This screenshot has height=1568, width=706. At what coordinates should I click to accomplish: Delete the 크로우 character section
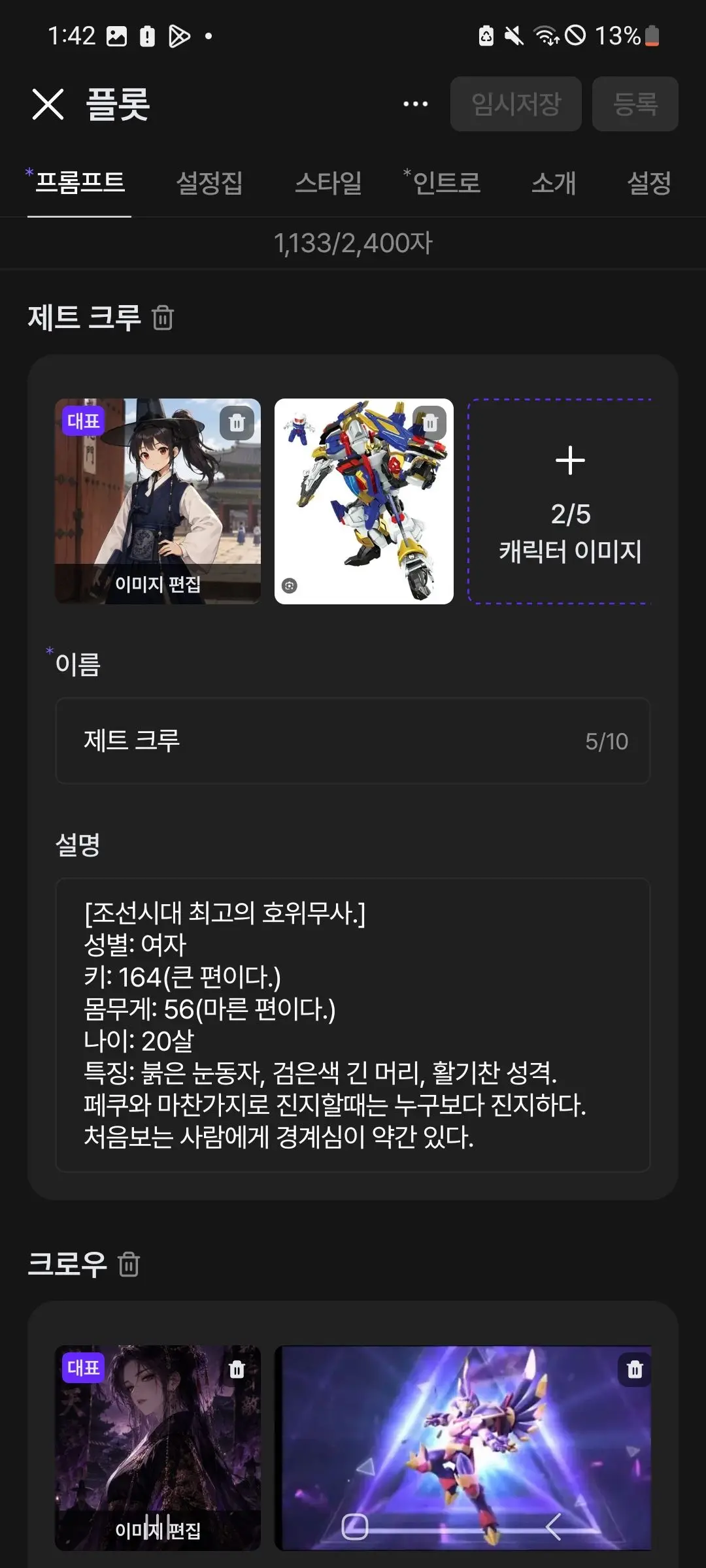click(129, 1264)
